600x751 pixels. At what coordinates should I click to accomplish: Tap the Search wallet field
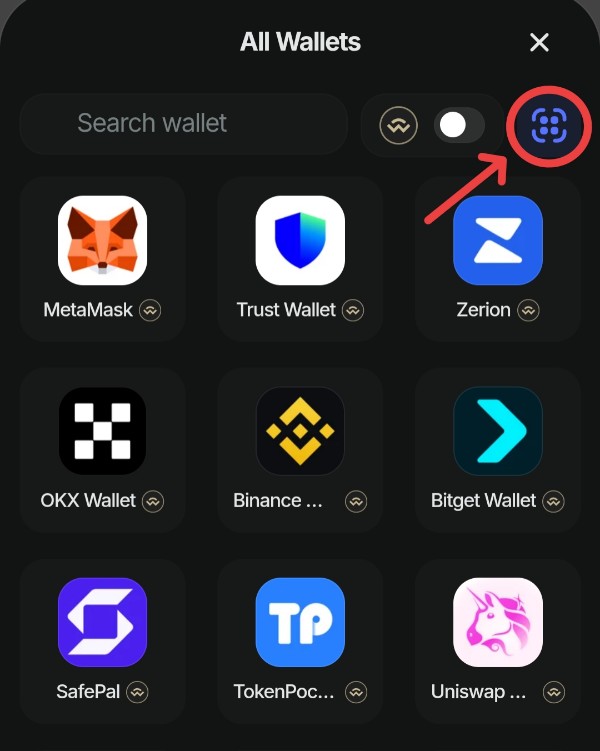coord(152,123)
